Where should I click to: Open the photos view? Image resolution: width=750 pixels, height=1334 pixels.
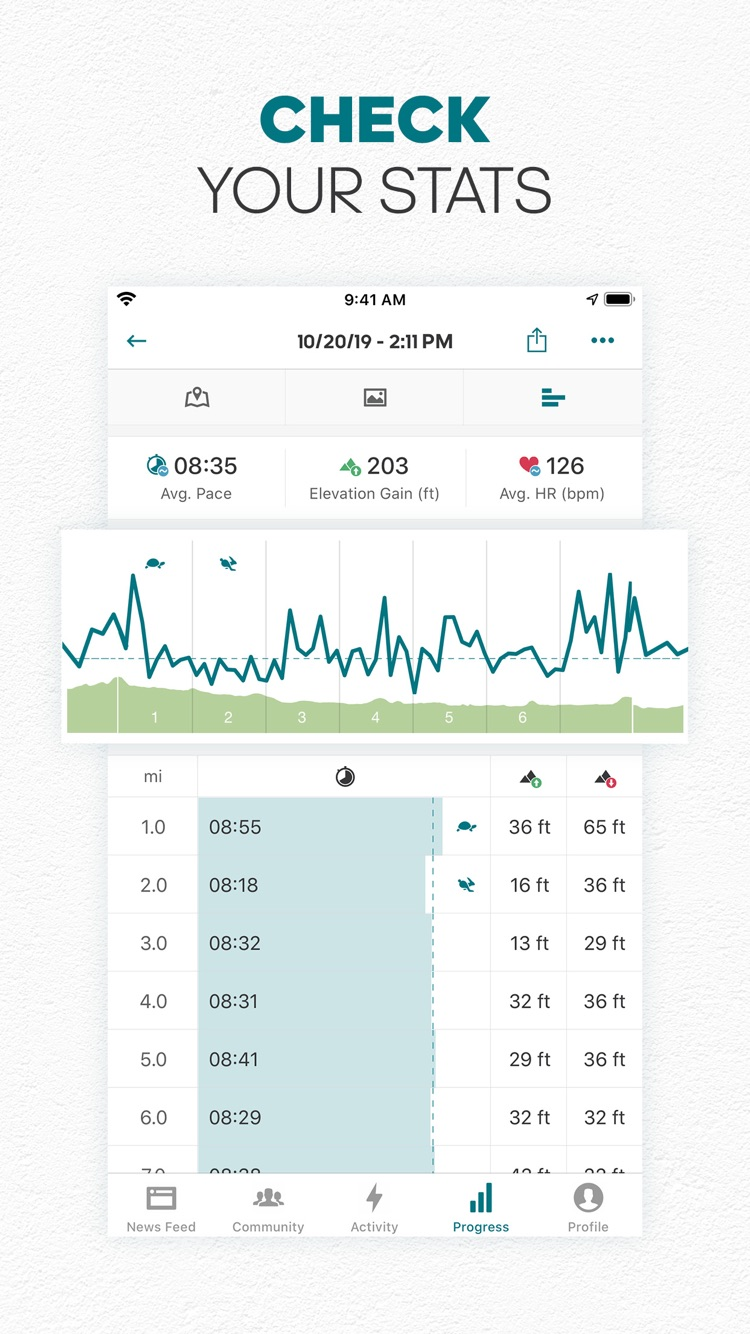coord(374,396)
